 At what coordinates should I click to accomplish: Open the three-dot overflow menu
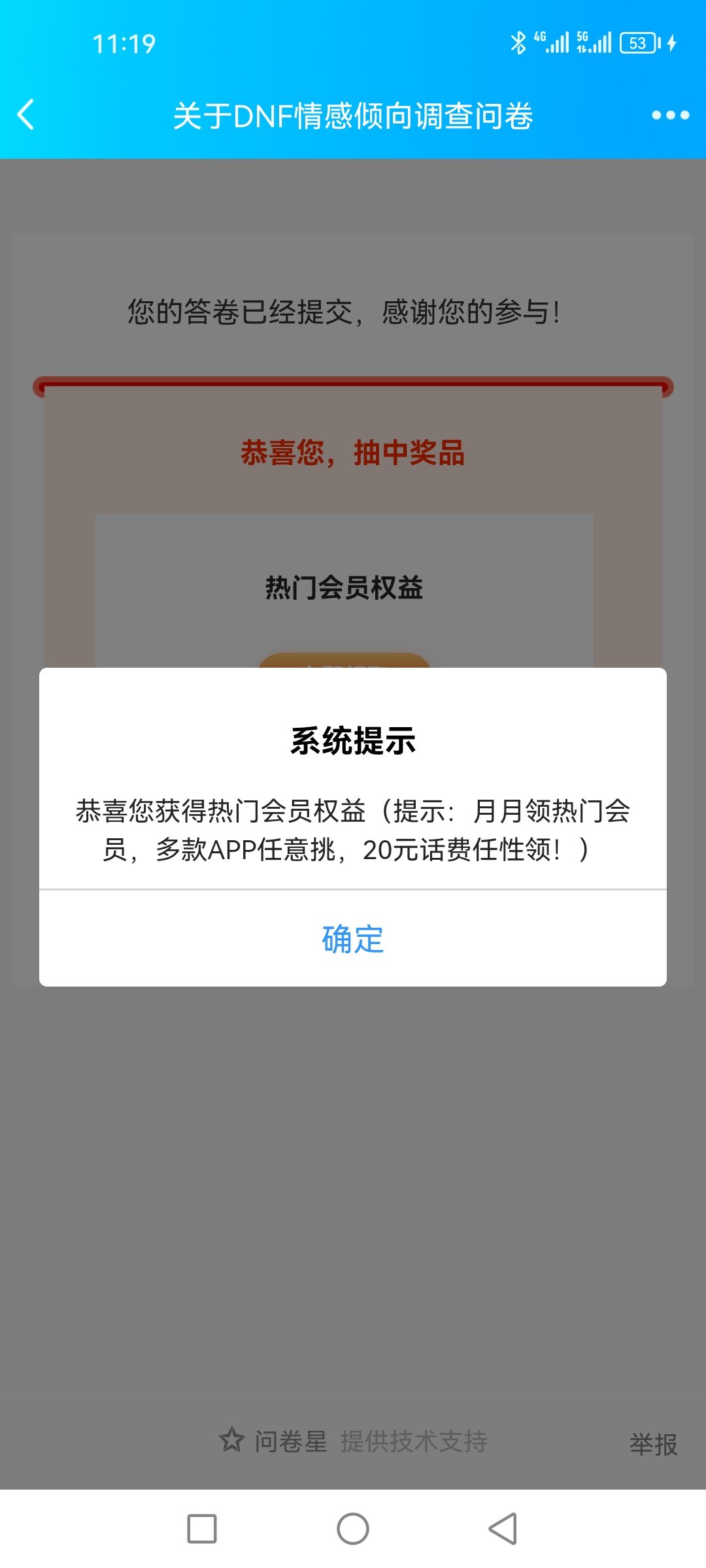(x=670, y=115)
